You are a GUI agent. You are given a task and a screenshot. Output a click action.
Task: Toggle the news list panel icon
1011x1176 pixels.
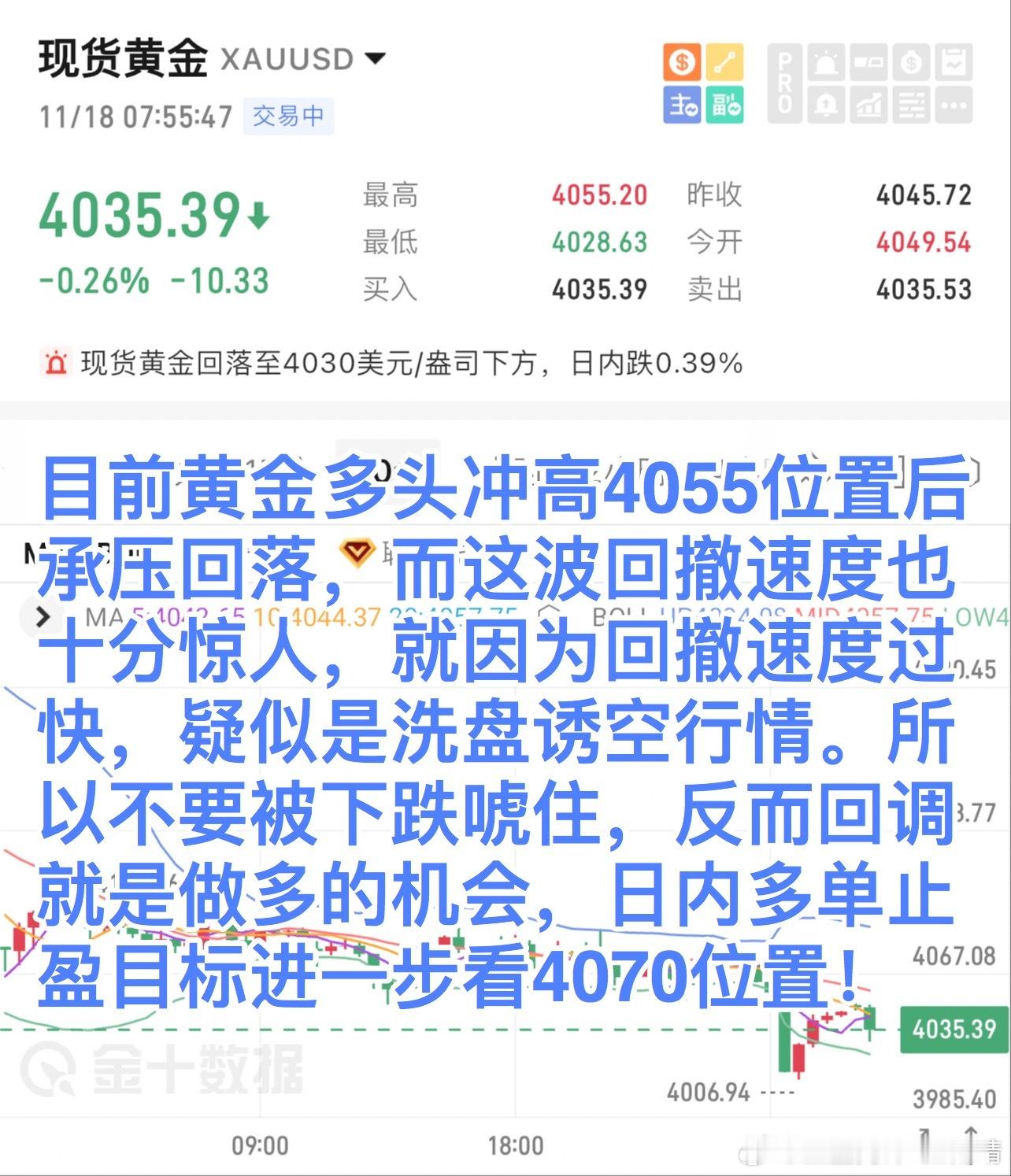pos(911,105)
